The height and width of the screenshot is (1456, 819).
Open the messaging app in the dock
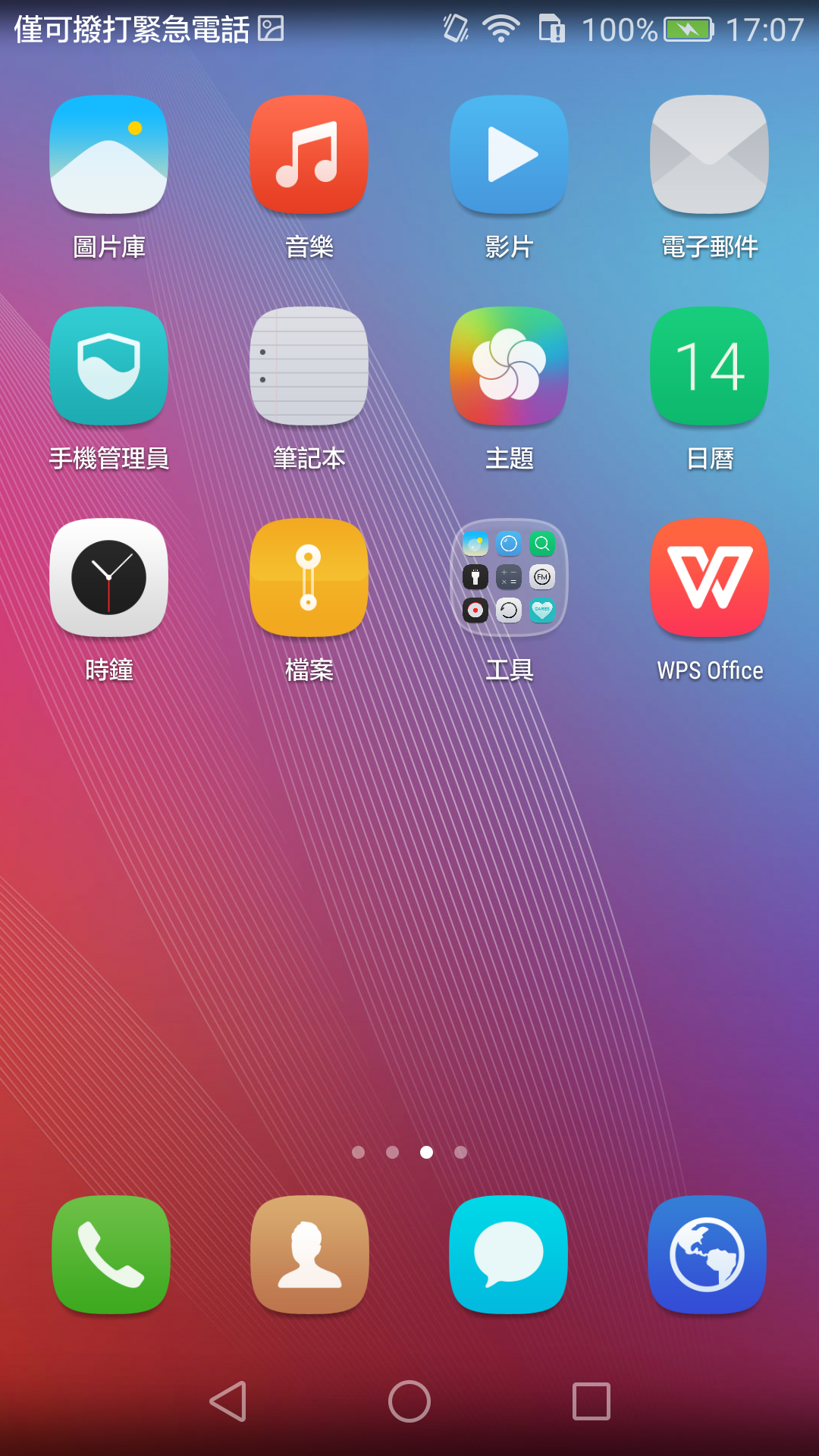coord(509,1255)
